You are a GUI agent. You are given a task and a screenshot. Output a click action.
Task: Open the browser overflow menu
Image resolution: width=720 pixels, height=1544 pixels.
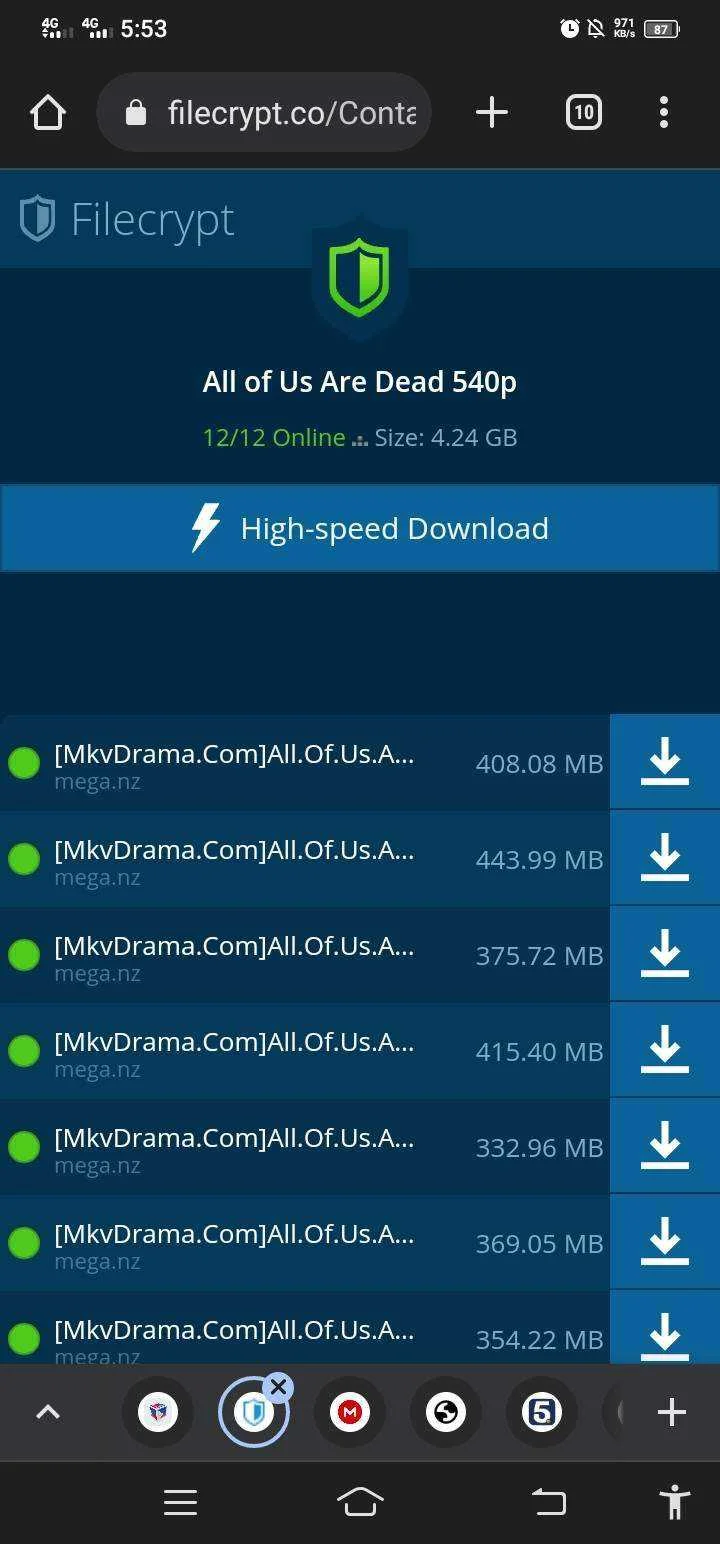pos(664,113)
